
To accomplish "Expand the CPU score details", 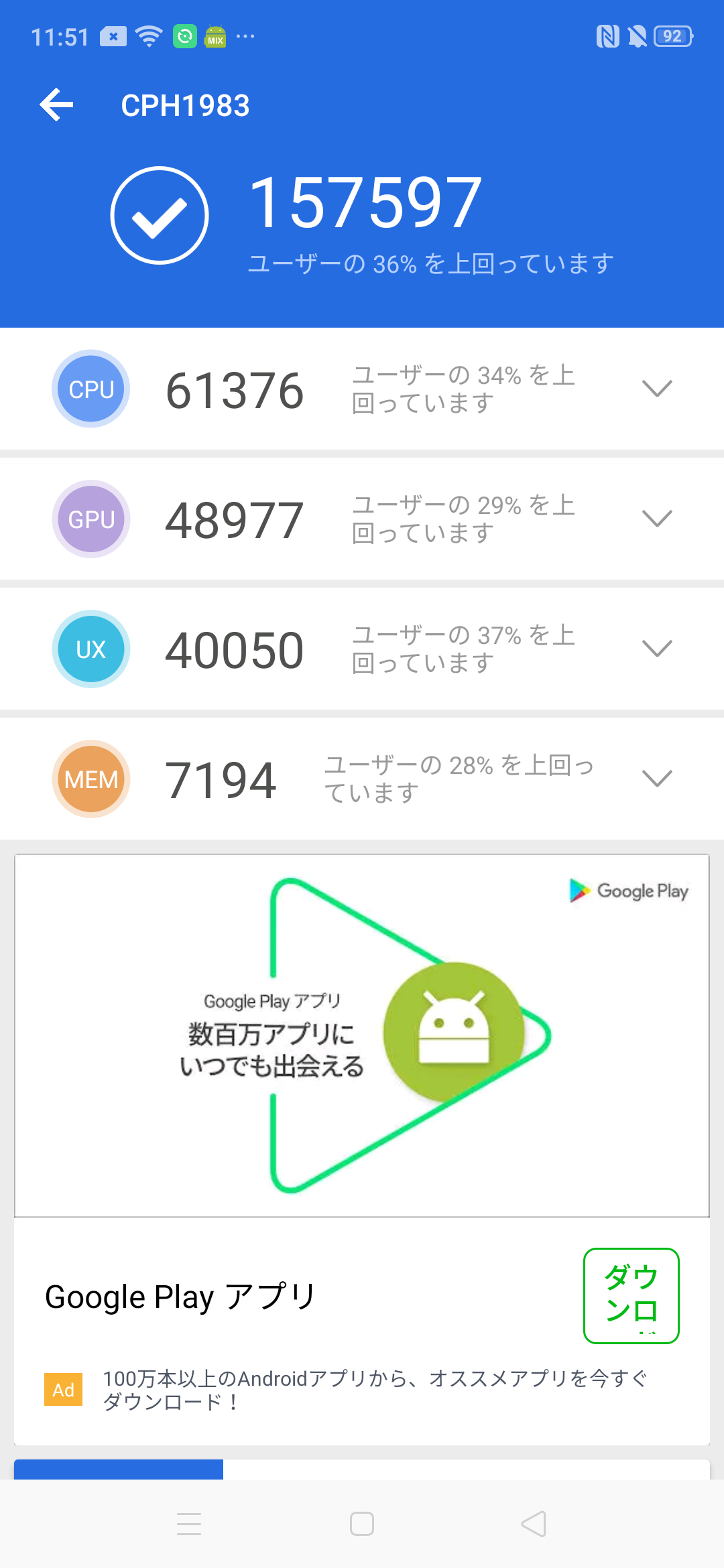I will 657,389.
